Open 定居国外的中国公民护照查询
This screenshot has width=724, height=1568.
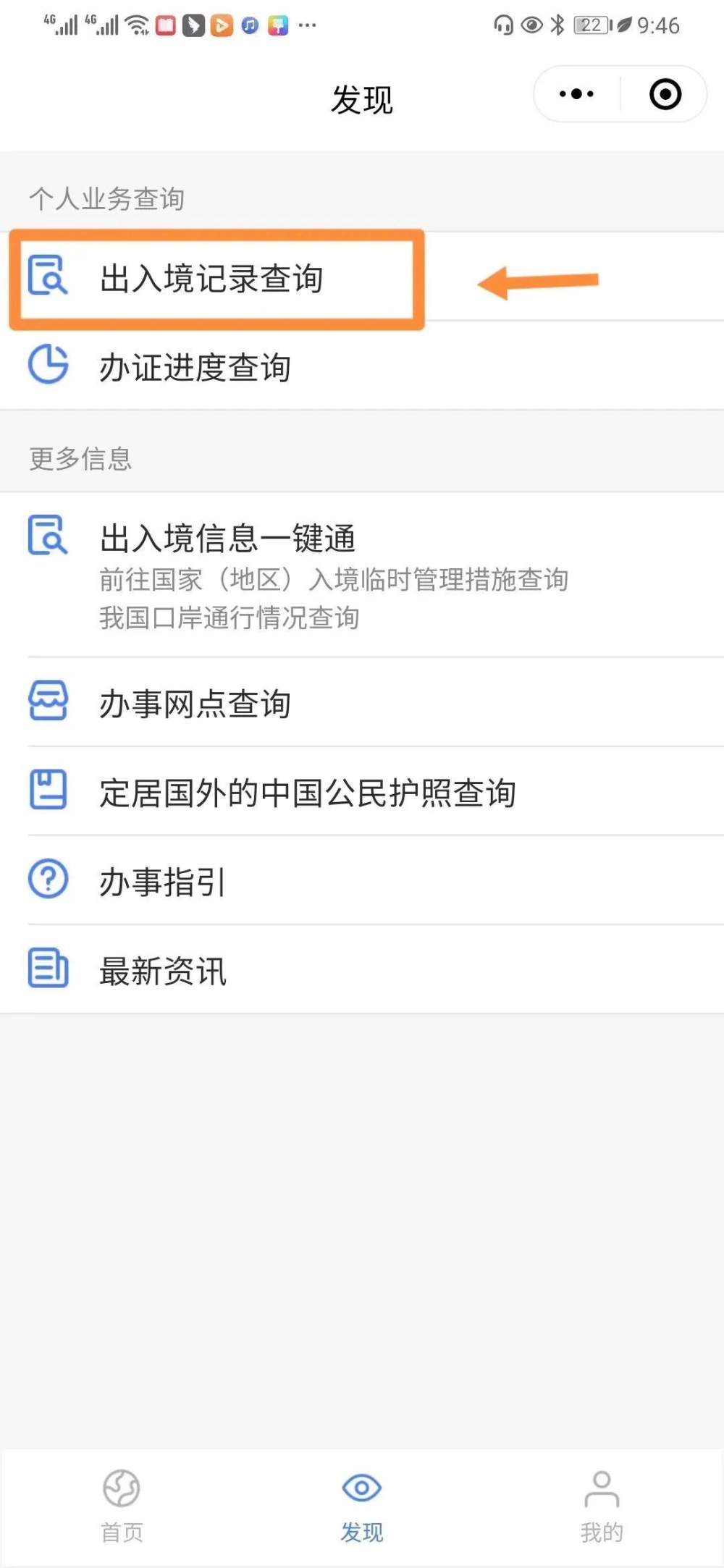(362, 791)
